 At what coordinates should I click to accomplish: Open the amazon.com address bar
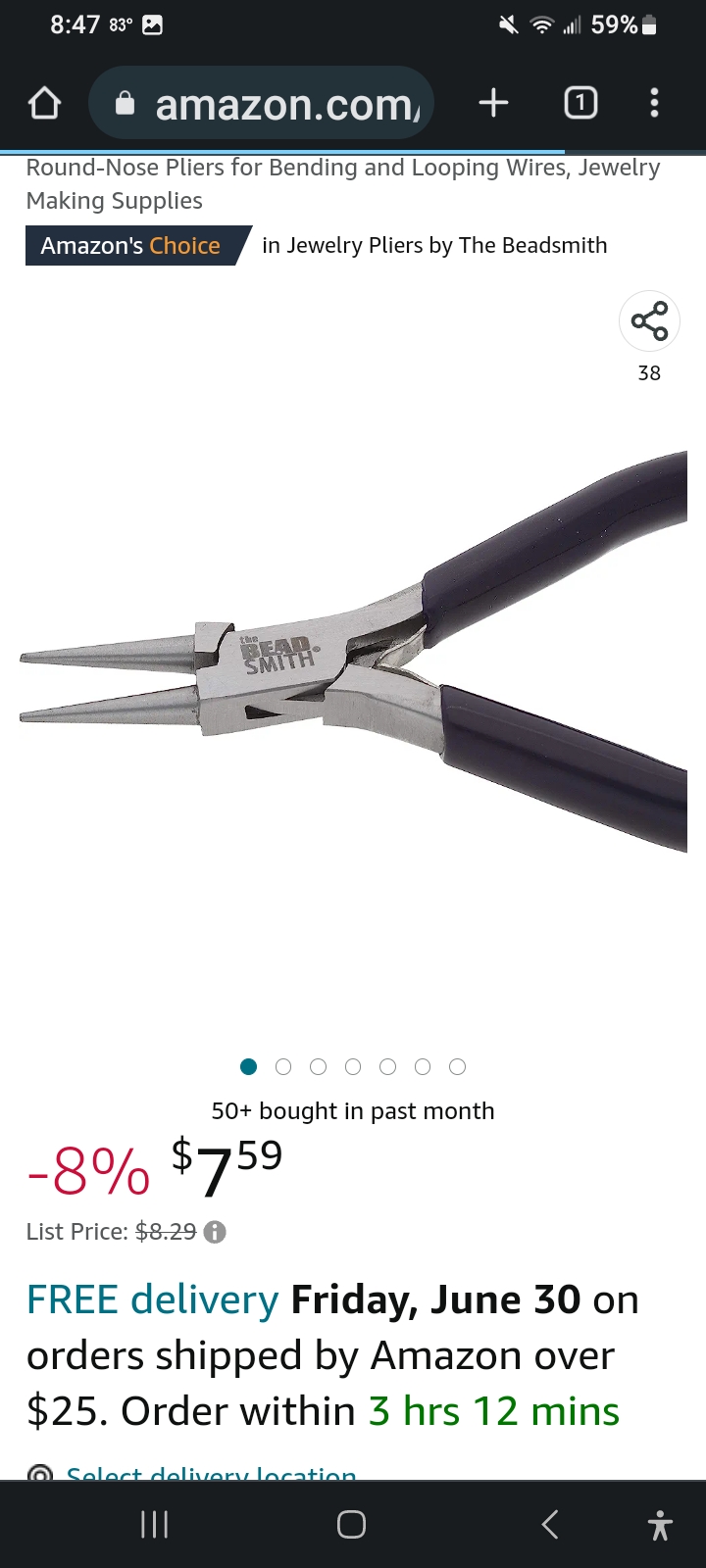point(261,103)
